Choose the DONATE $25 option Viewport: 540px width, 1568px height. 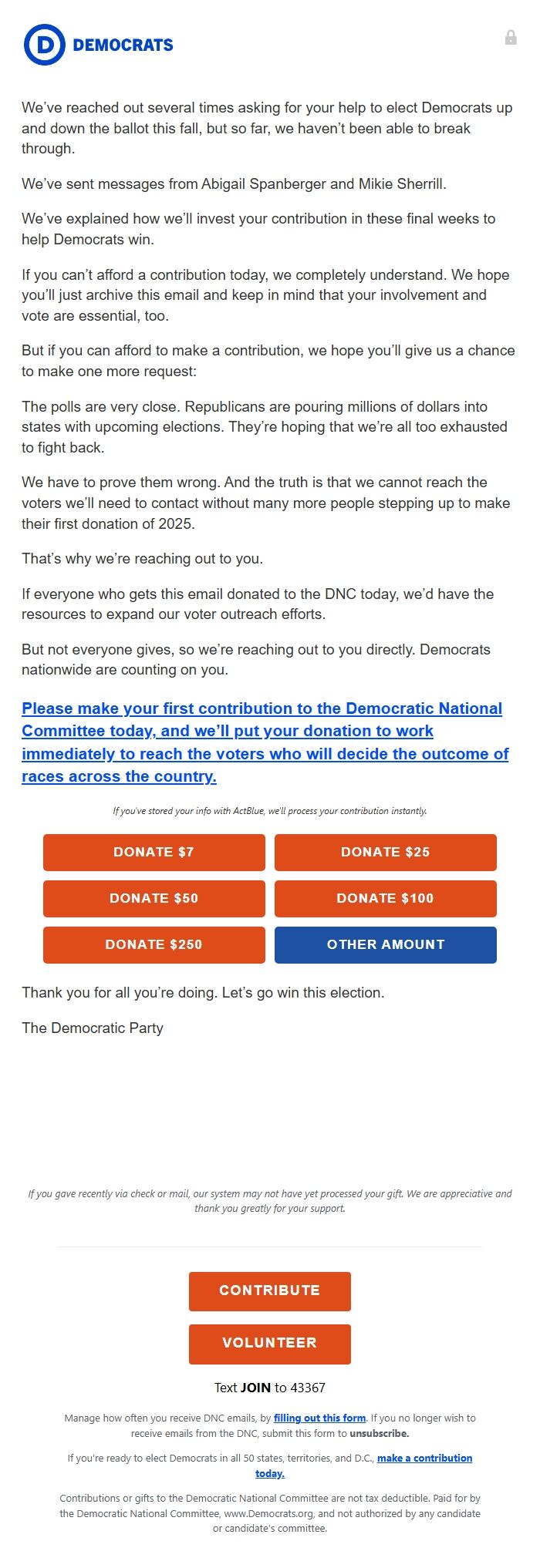point(385,852)
